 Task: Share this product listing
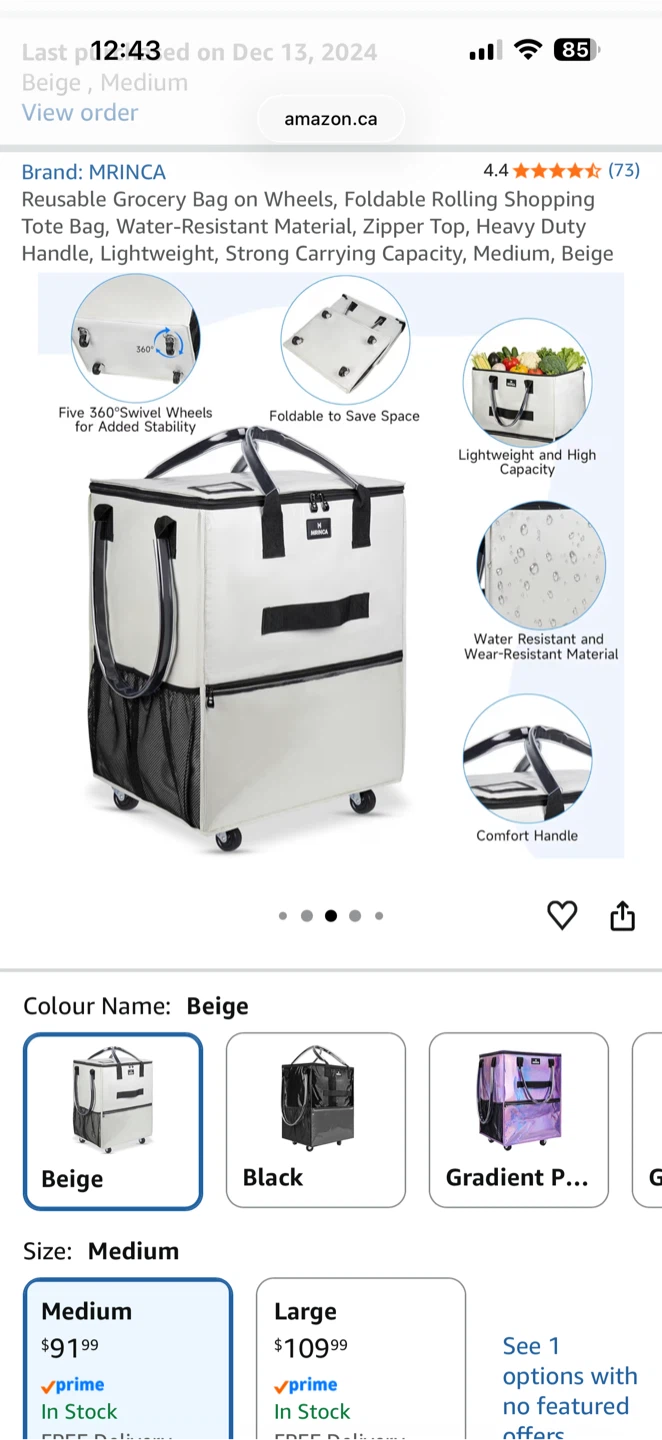tap(622, 915)
